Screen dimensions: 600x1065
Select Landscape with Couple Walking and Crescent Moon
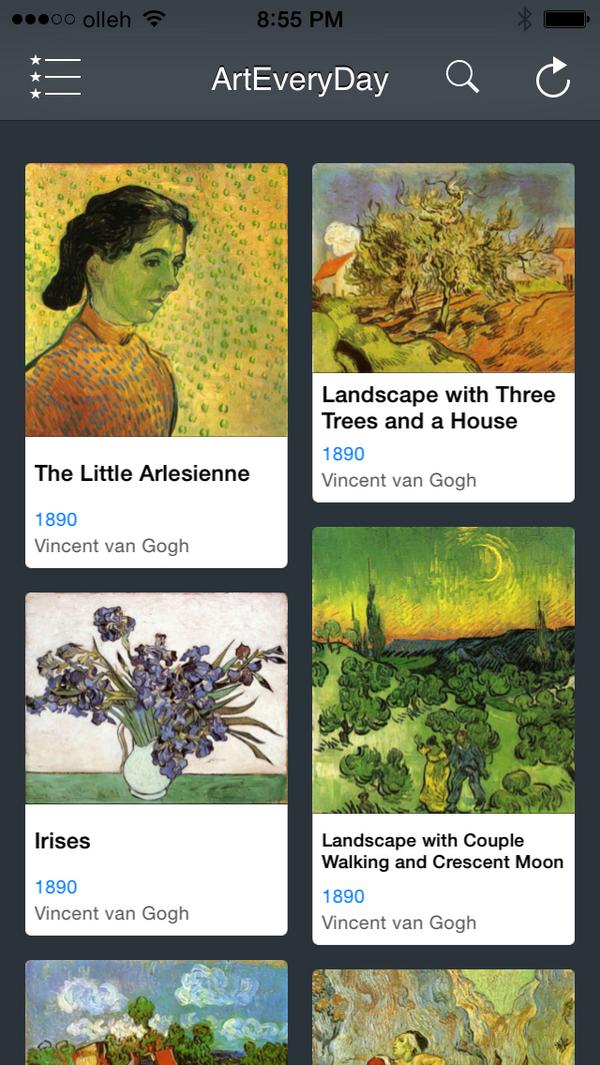pos(443,736)
